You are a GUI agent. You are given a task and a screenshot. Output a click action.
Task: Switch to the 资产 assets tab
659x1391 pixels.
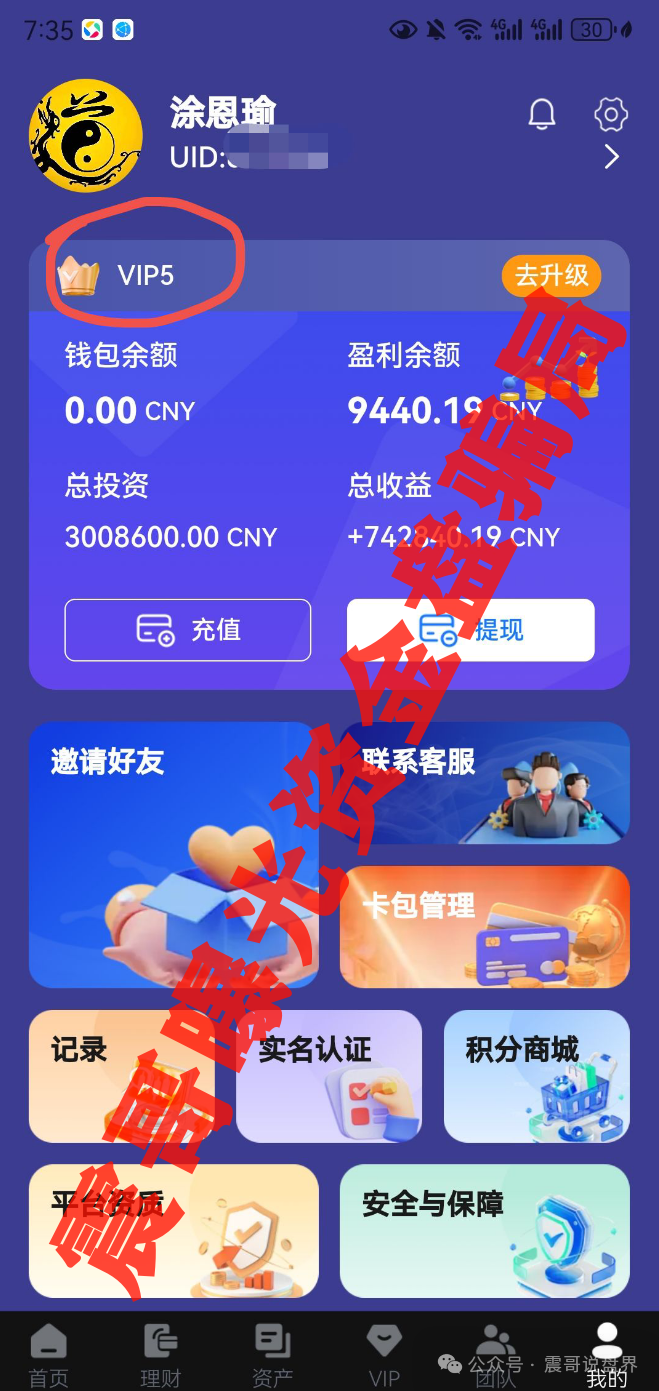(272, 1355)
